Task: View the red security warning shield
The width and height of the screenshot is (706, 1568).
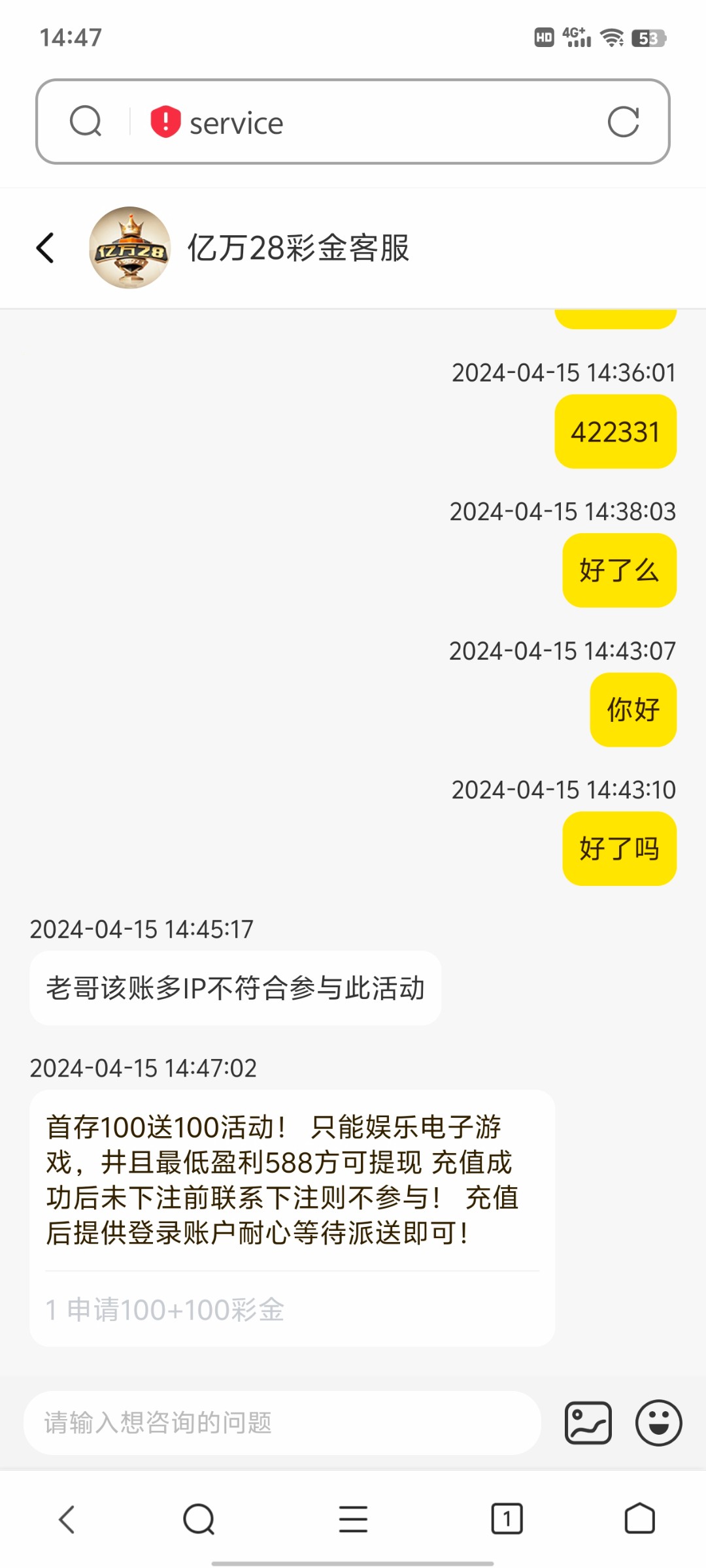Action: (165, 122)
